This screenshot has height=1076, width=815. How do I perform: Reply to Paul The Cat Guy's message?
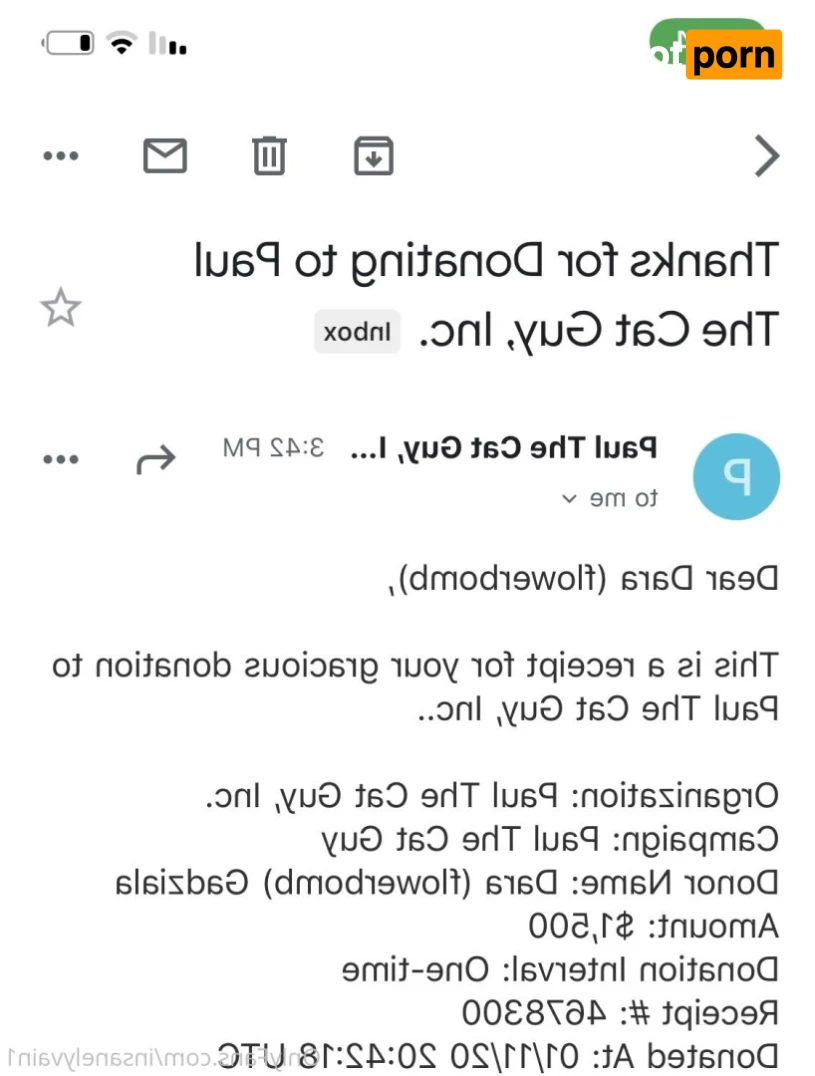coord(155,459)
